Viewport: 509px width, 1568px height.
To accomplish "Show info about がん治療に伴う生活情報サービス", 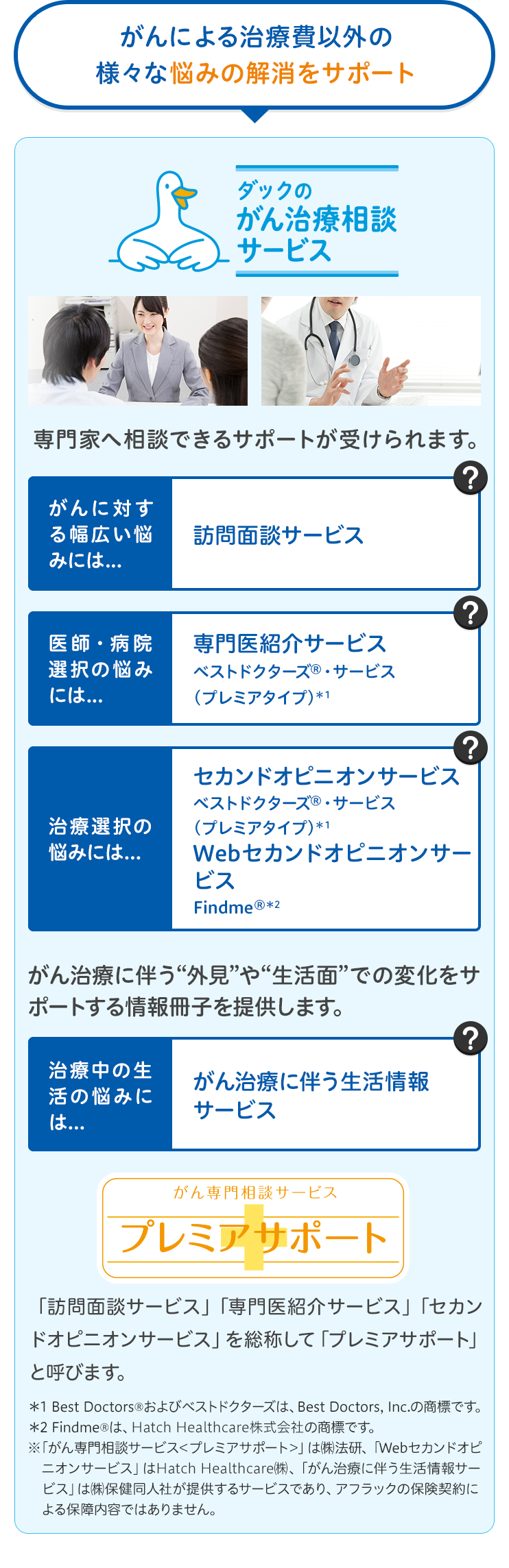I will coord(470,1038).
